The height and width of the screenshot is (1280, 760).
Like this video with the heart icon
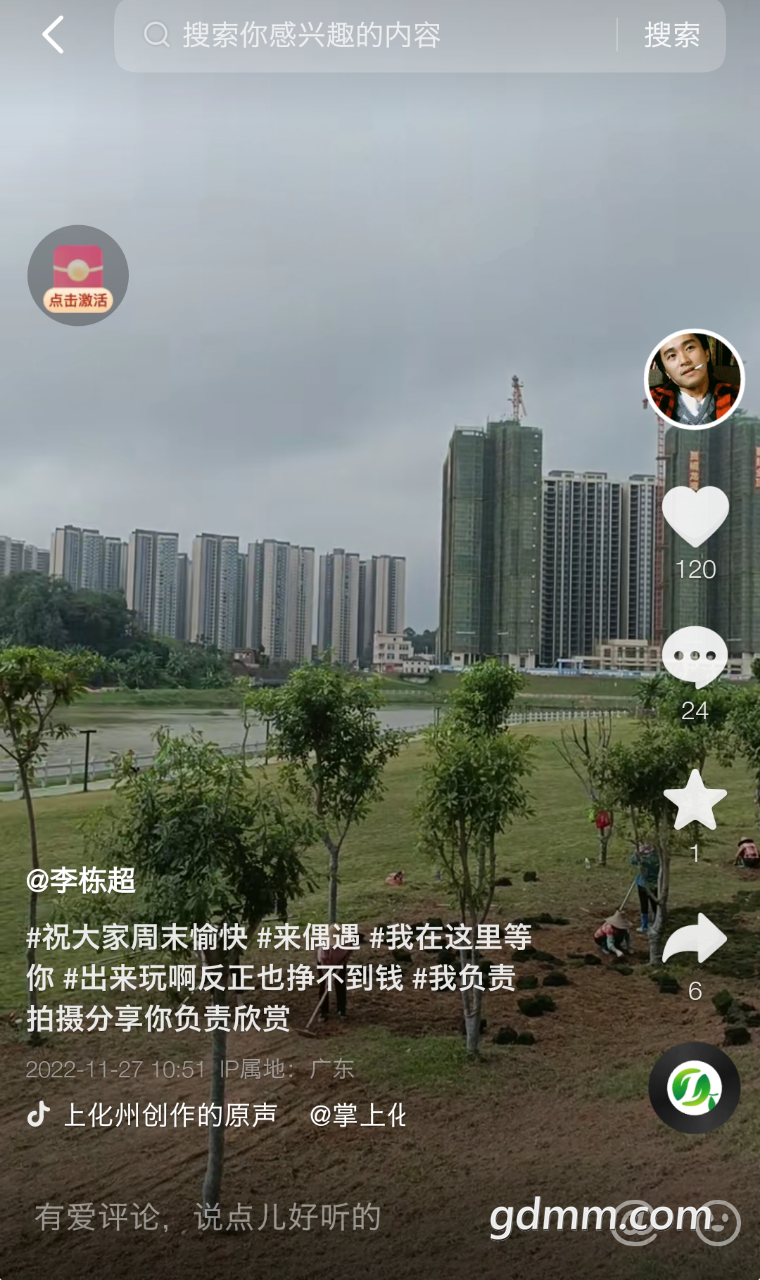click(695, 517)
